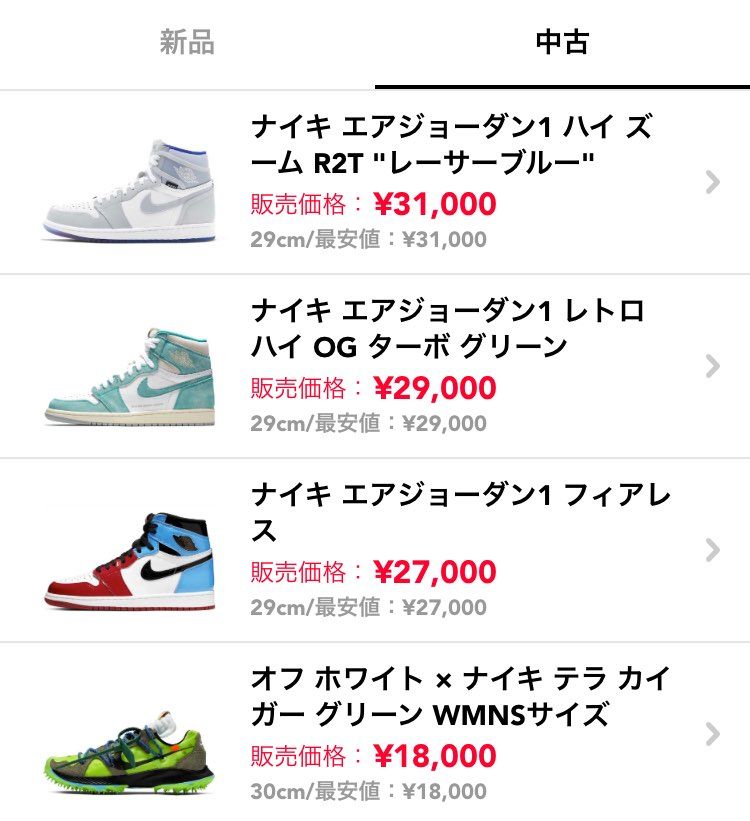The height and width of the screenshot is (821, 750).
Task: Stay on the 中古 tab
Action: (560, 42)
